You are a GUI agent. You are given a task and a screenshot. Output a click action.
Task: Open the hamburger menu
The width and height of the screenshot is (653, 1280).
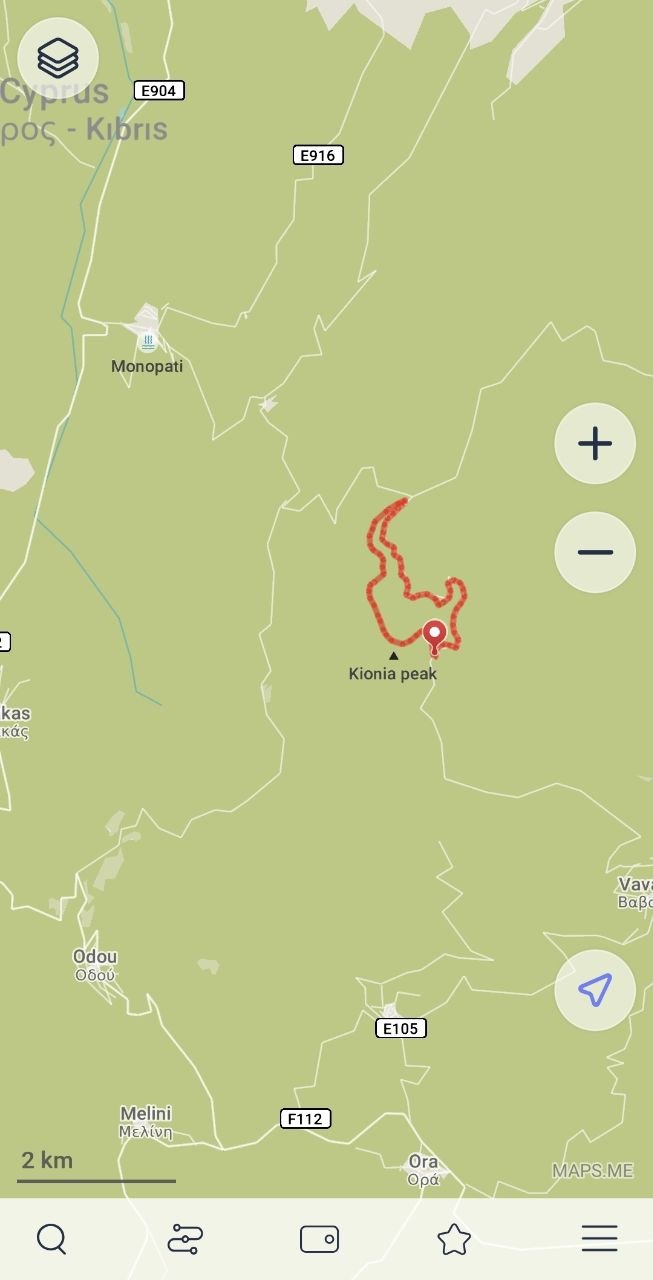point(599,1239)
